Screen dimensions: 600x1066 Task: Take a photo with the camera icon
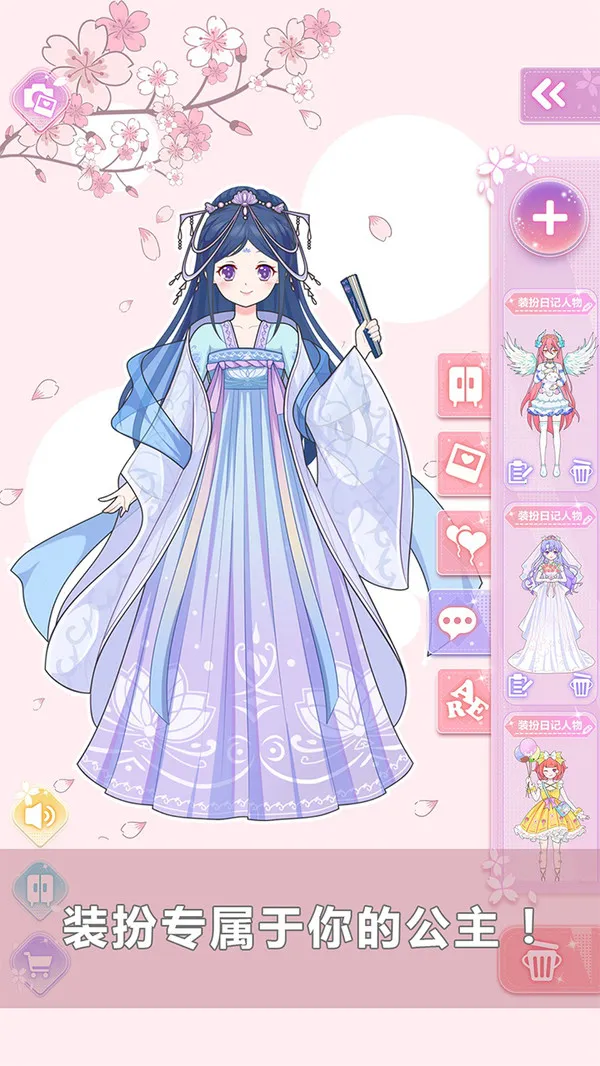tap(41, 95)
